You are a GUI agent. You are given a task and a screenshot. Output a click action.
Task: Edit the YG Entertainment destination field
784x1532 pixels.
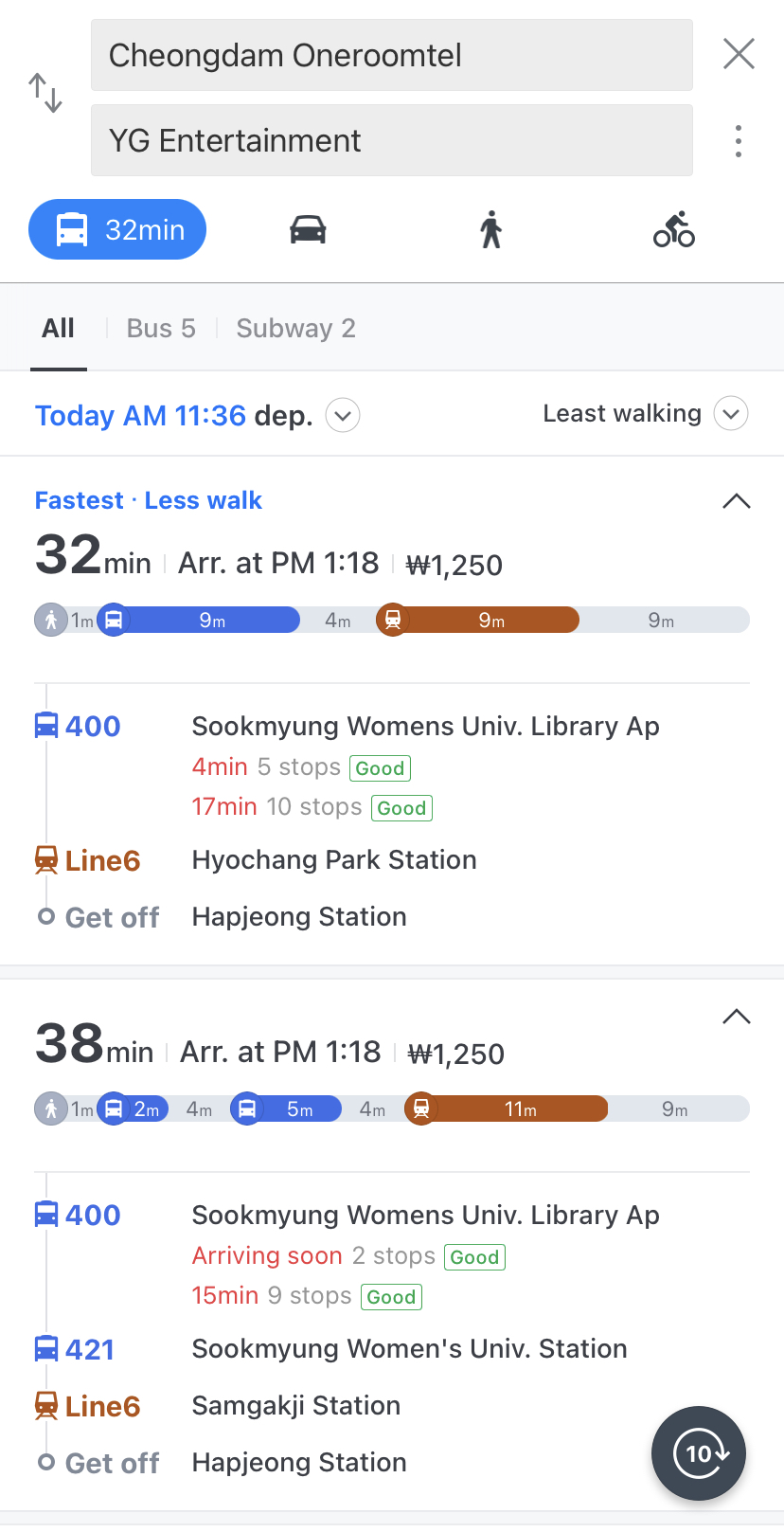click(391, 141)
